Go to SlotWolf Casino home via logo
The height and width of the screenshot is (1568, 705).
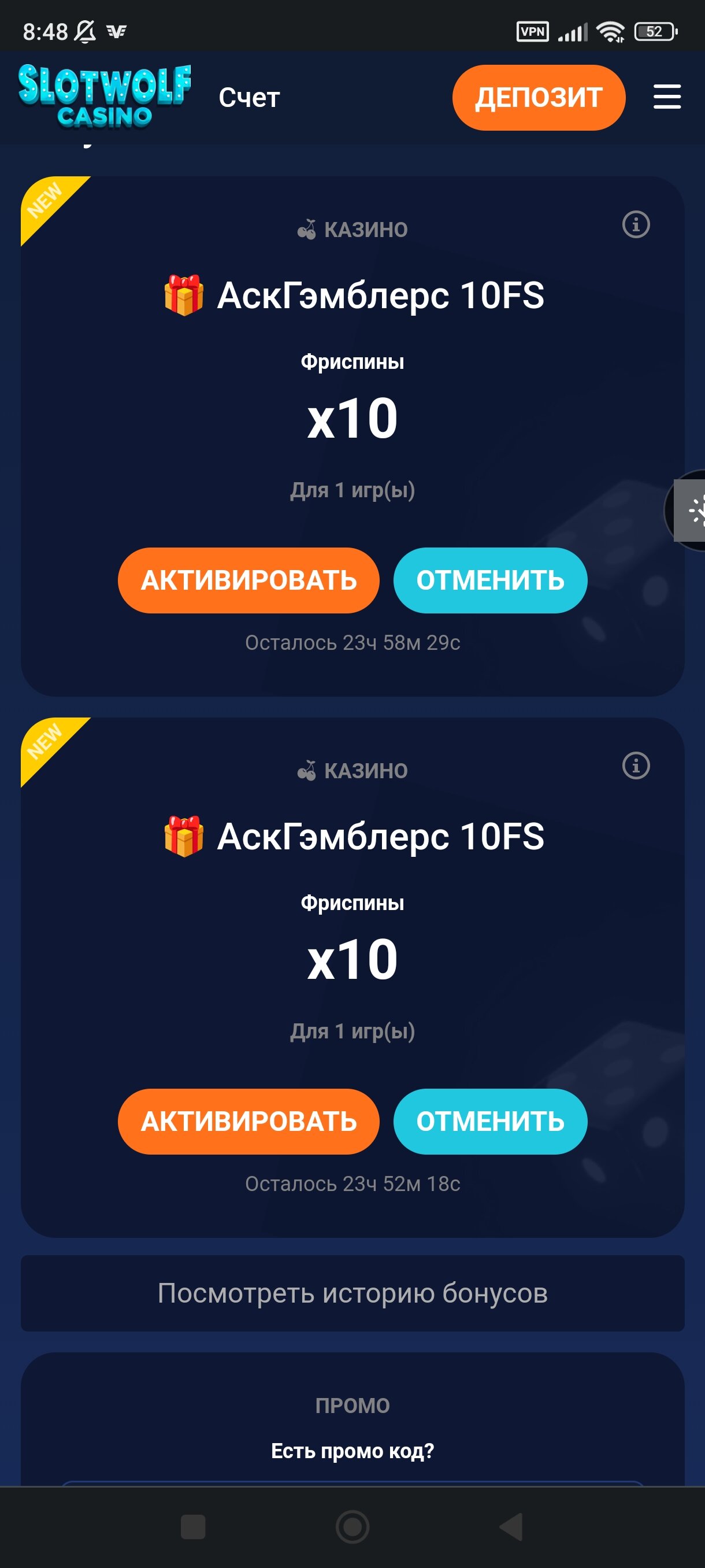click(104, 97)
